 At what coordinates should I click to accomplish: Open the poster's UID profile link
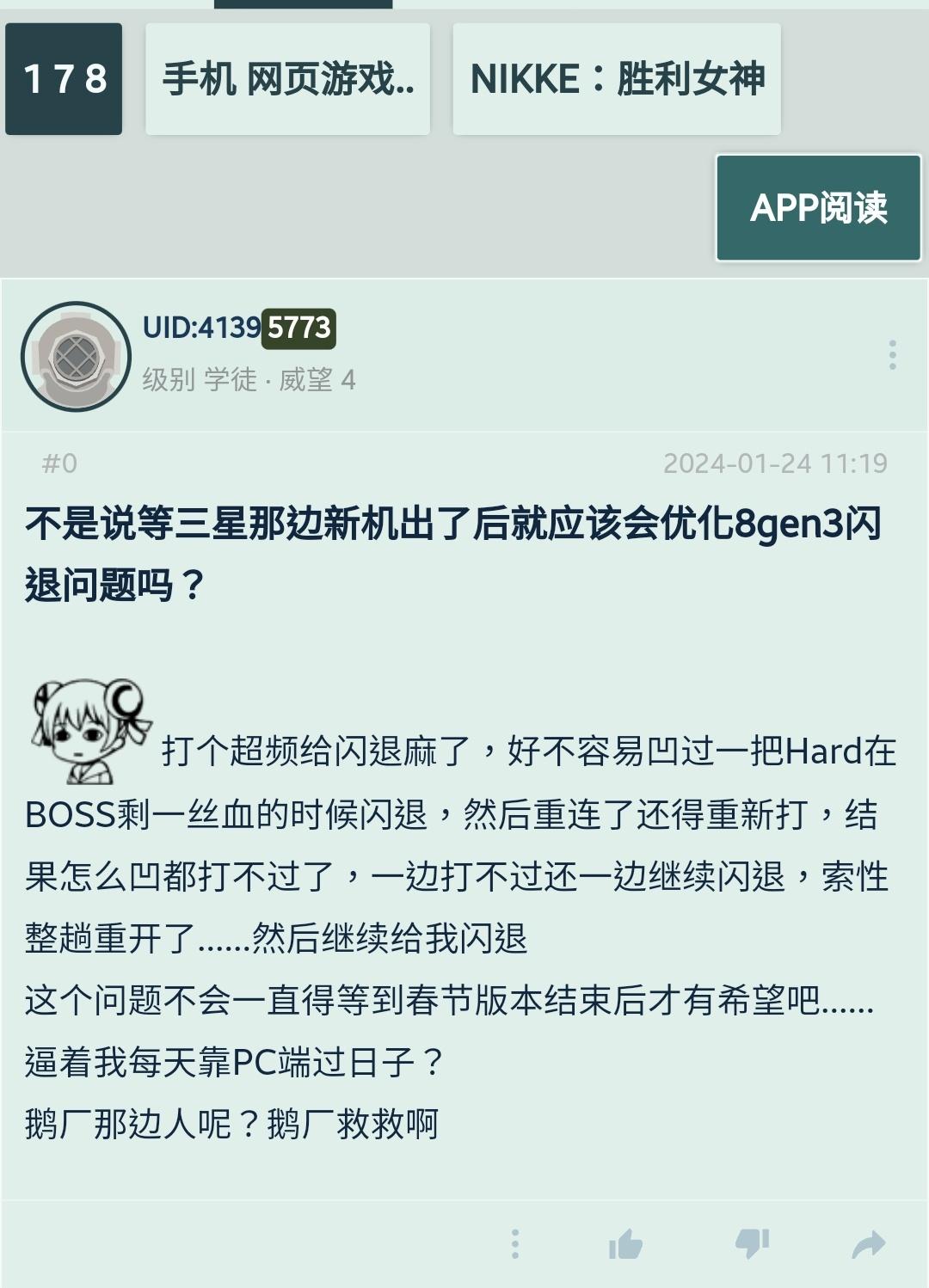pyautogui.click(x=238, y=328)
